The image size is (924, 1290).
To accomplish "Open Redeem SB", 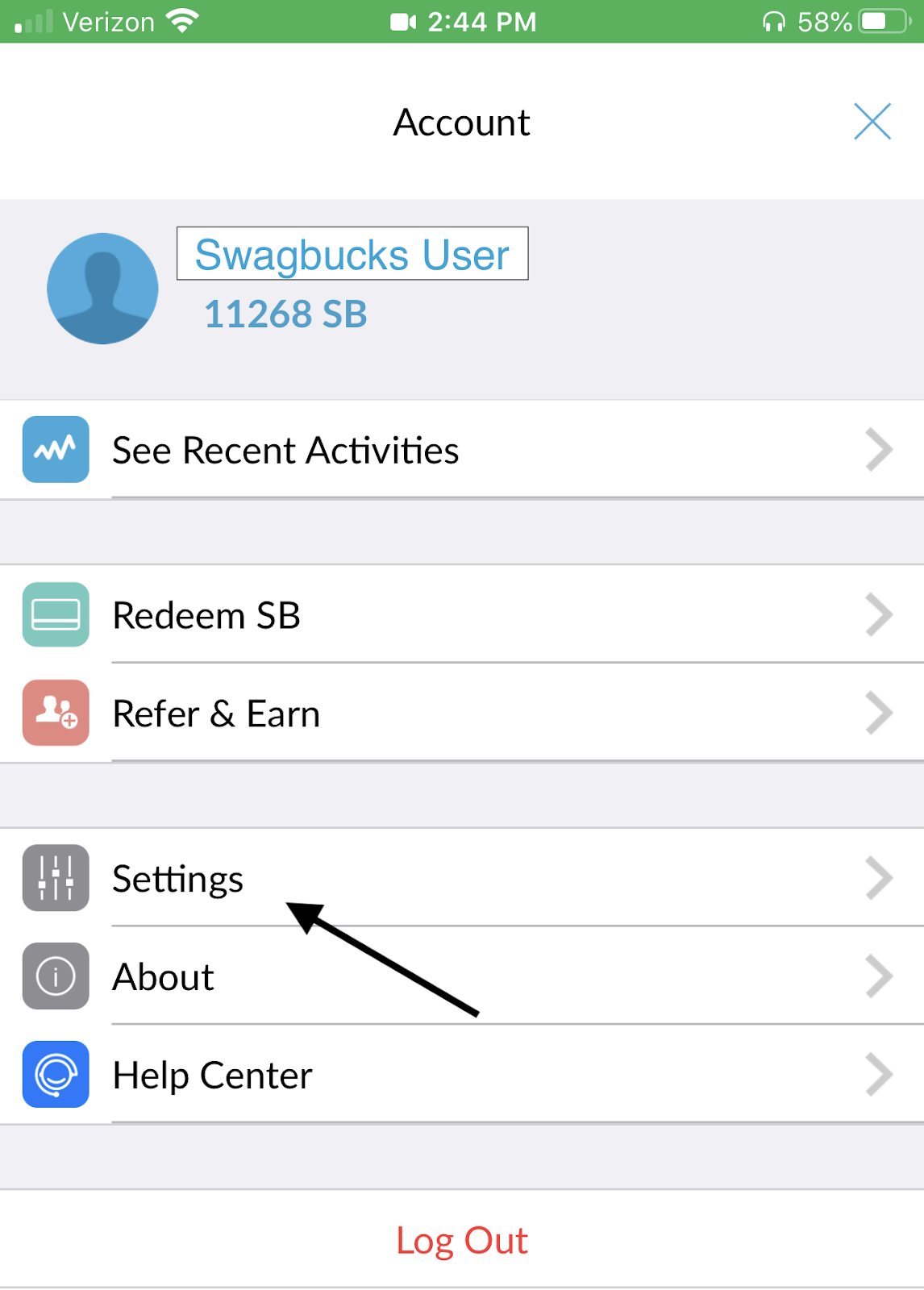I will point(461,615).
